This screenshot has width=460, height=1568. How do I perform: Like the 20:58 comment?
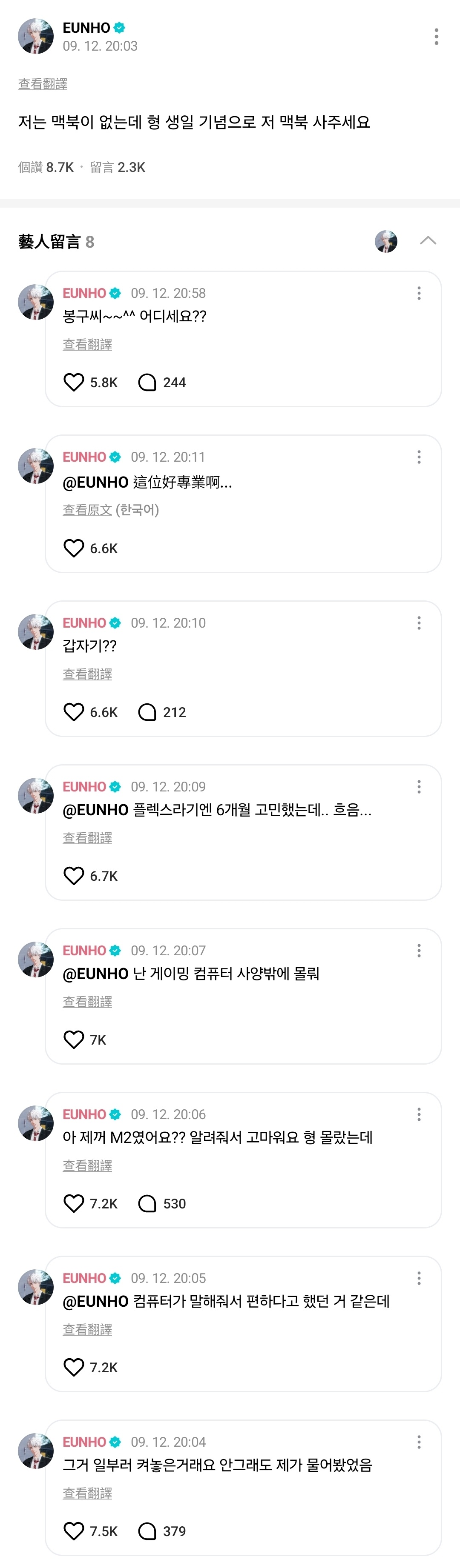74,382
